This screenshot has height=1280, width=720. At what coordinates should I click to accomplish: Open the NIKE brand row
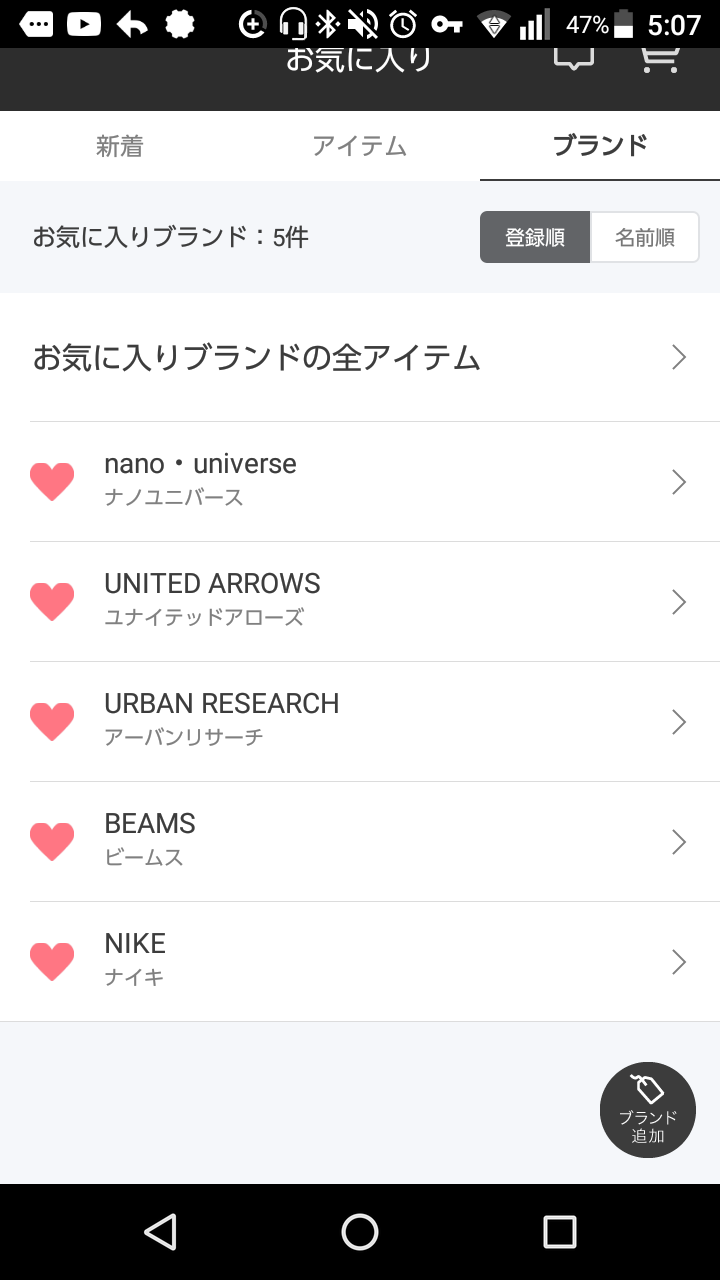380,961
